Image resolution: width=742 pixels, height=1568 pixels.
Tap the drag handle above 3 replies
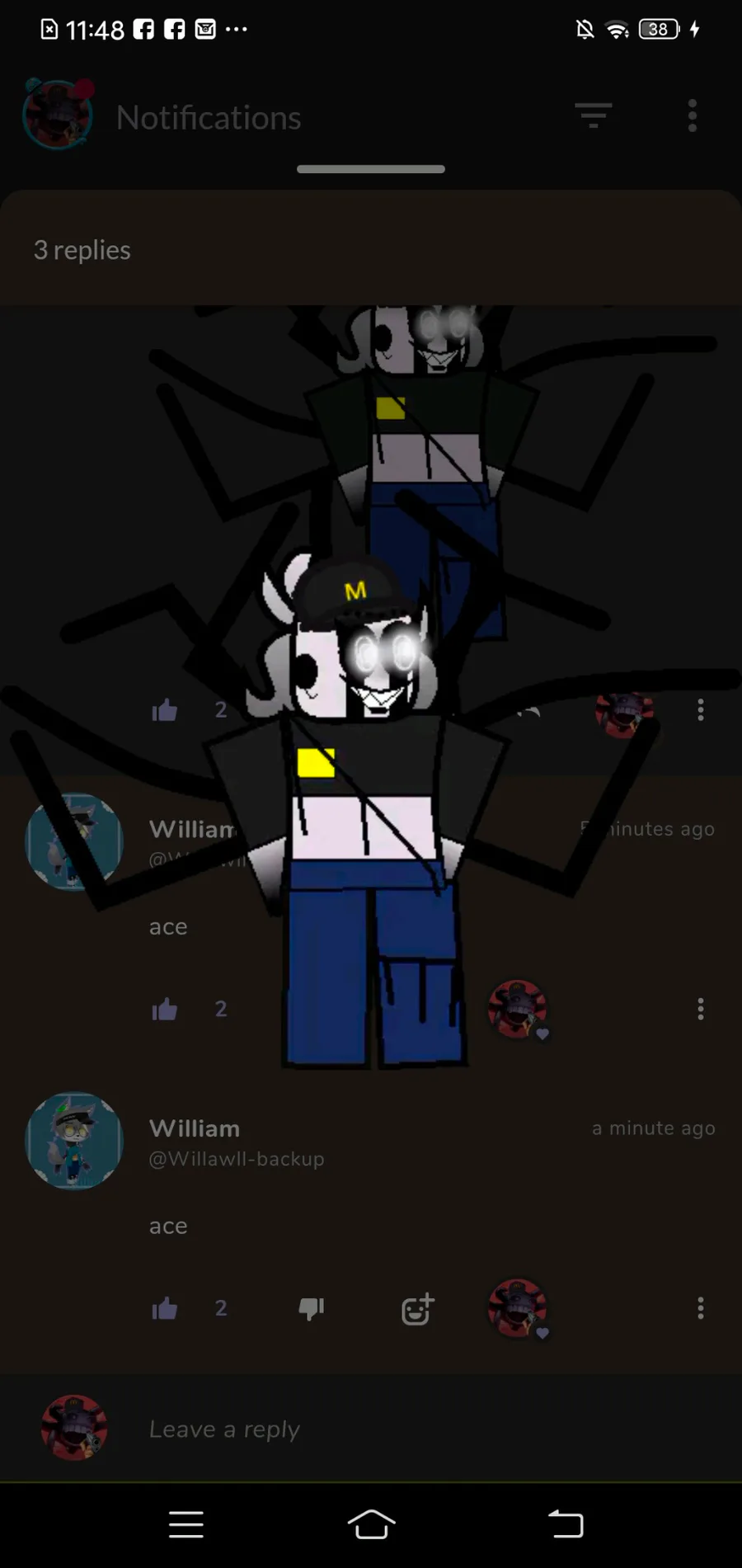pyautogui.click(x=371, y=169)
